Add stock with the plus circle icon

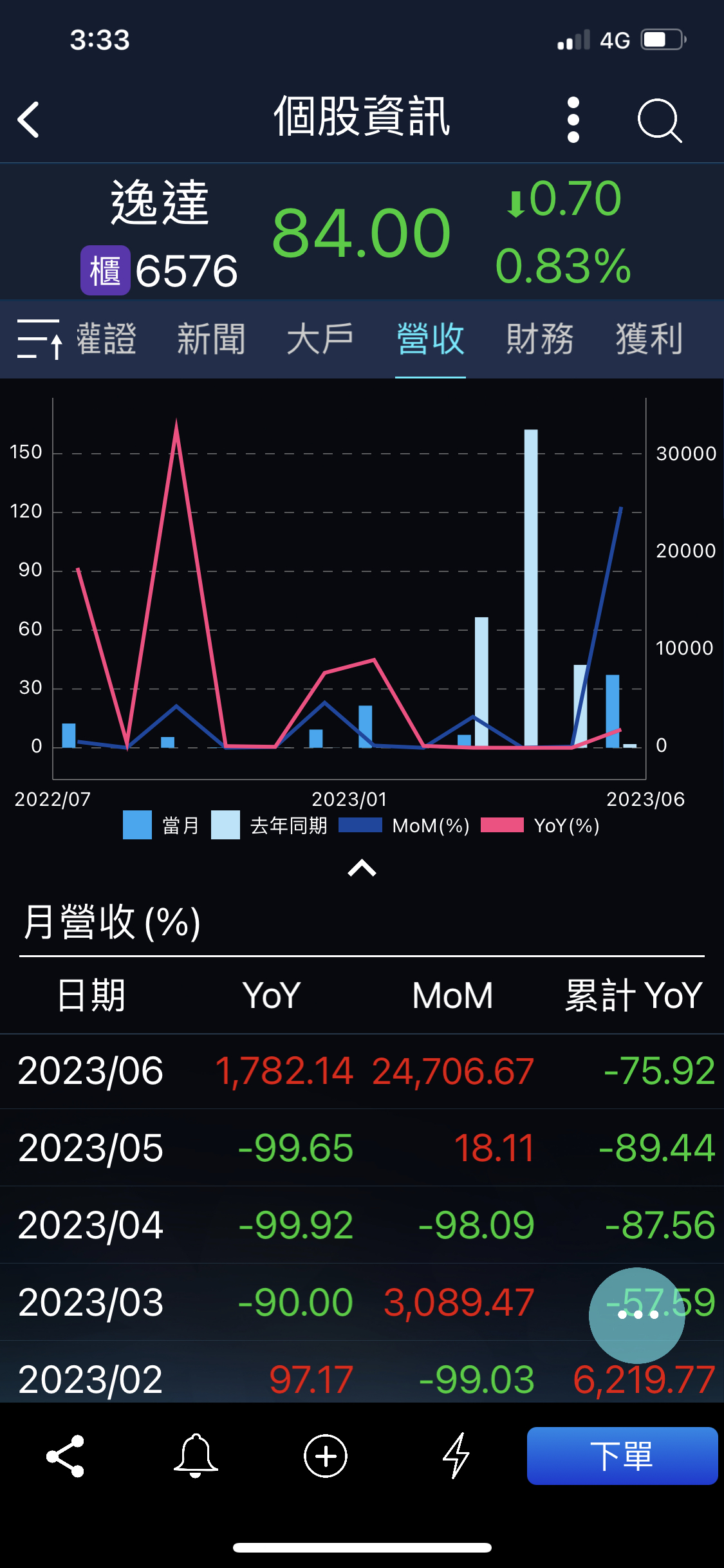[x=326, y=1456]
